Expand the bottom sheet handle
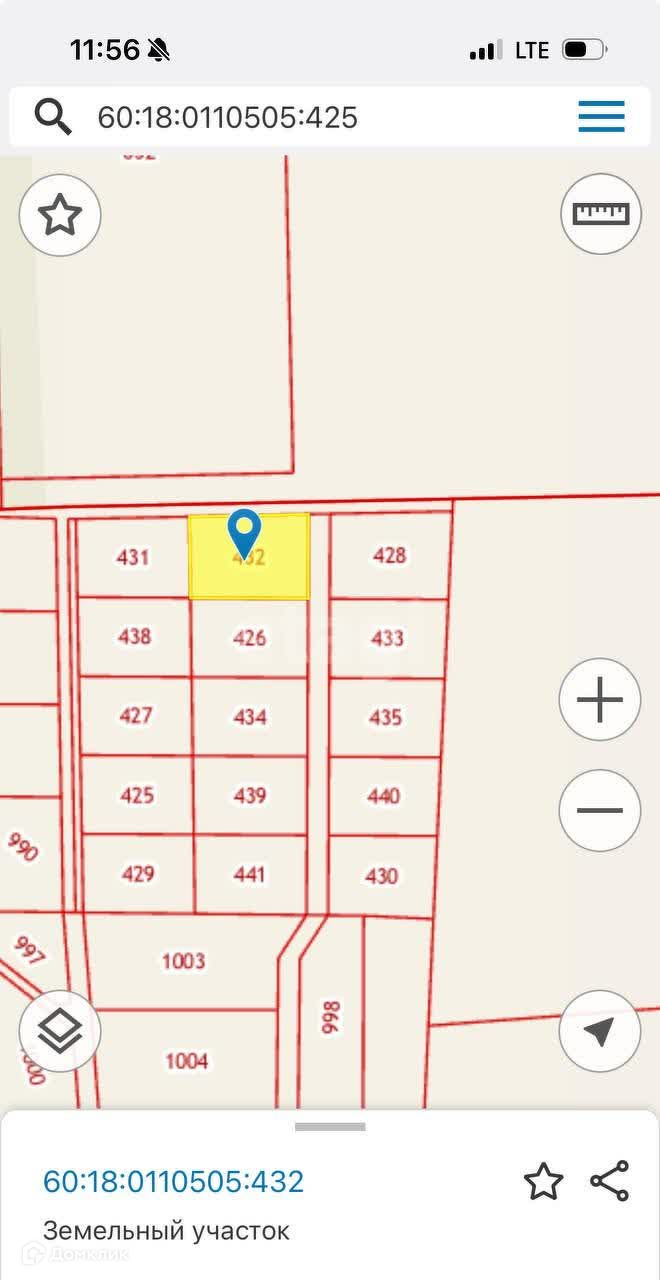Image resolution: width=660 pixels, height=1280 pixels. 330,1127
